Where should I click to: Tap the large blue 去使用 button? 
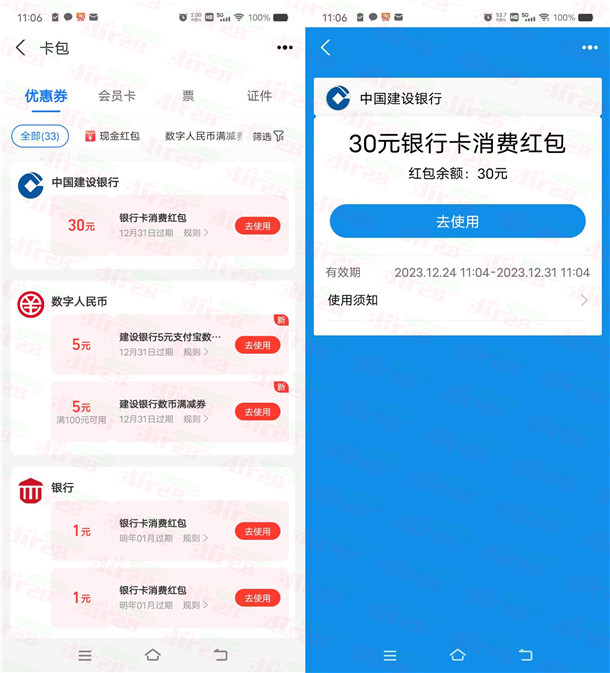coord(457,221)
